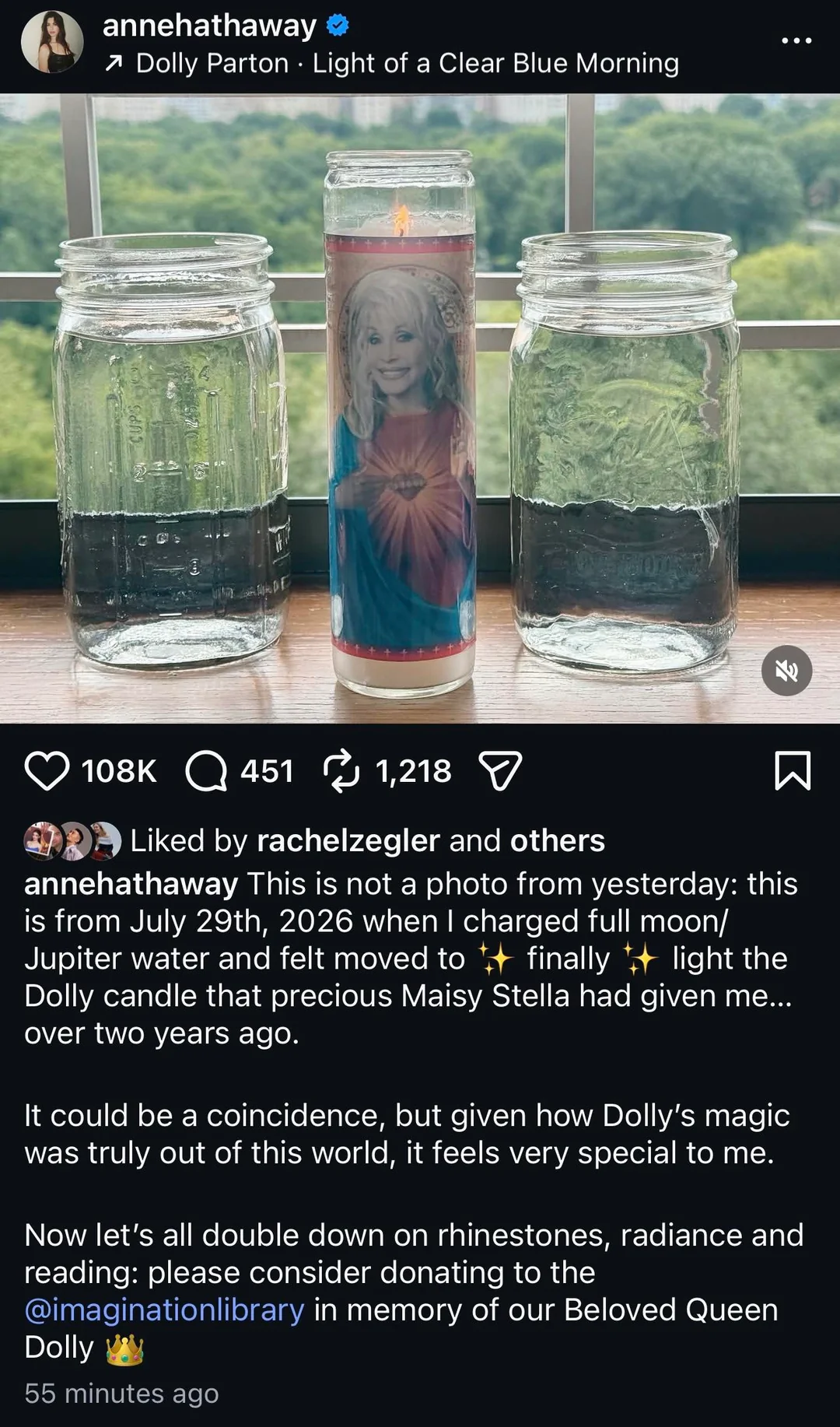The width and height of the screenshot is (840, 1427).
Task: Open annehathaway's profile picture
Action: coord(52,42)
